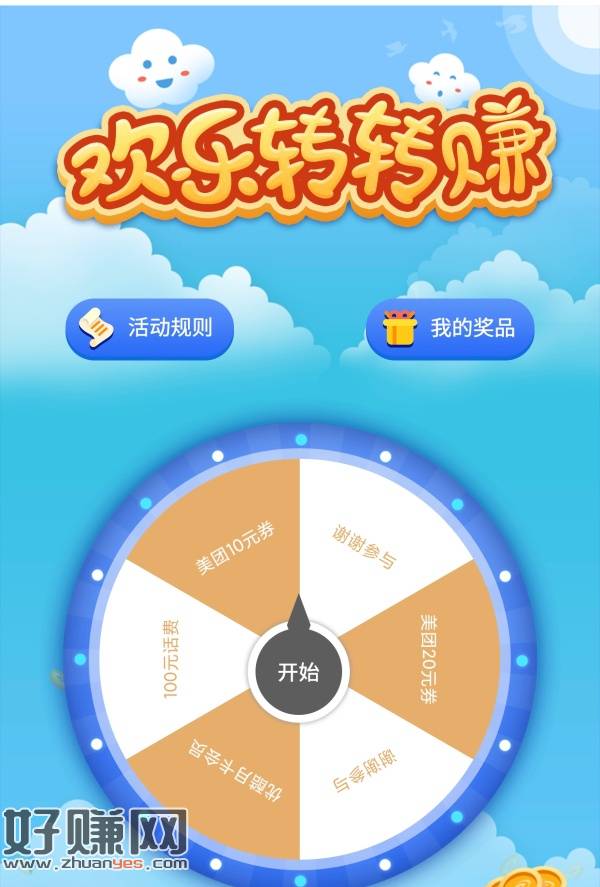The image size is (600, 887).
Task: Open the 活动规则 activity rules
Action: point(150,328)
